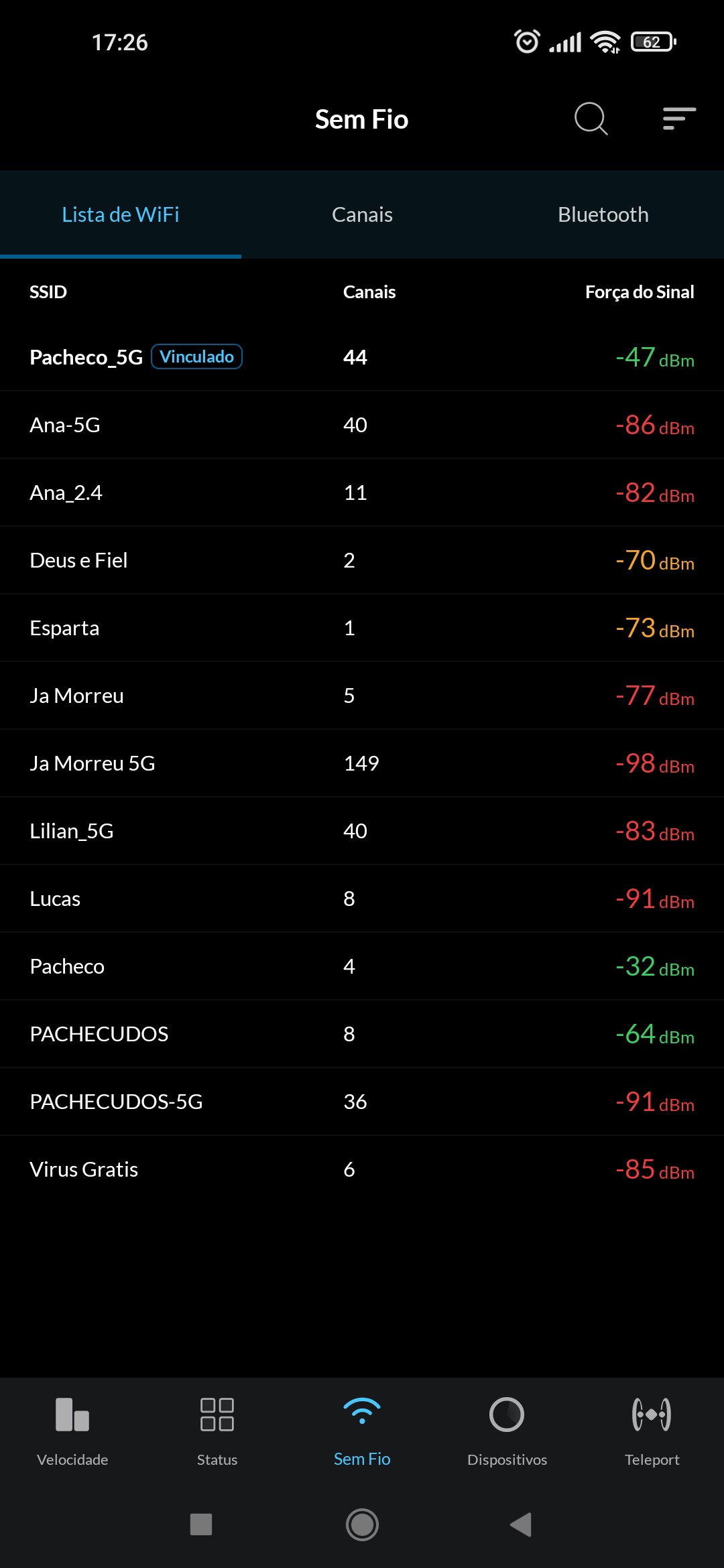Go to the Velocidade section
The width and height of the screenshot is (724, 1568).
[72, 1430]
